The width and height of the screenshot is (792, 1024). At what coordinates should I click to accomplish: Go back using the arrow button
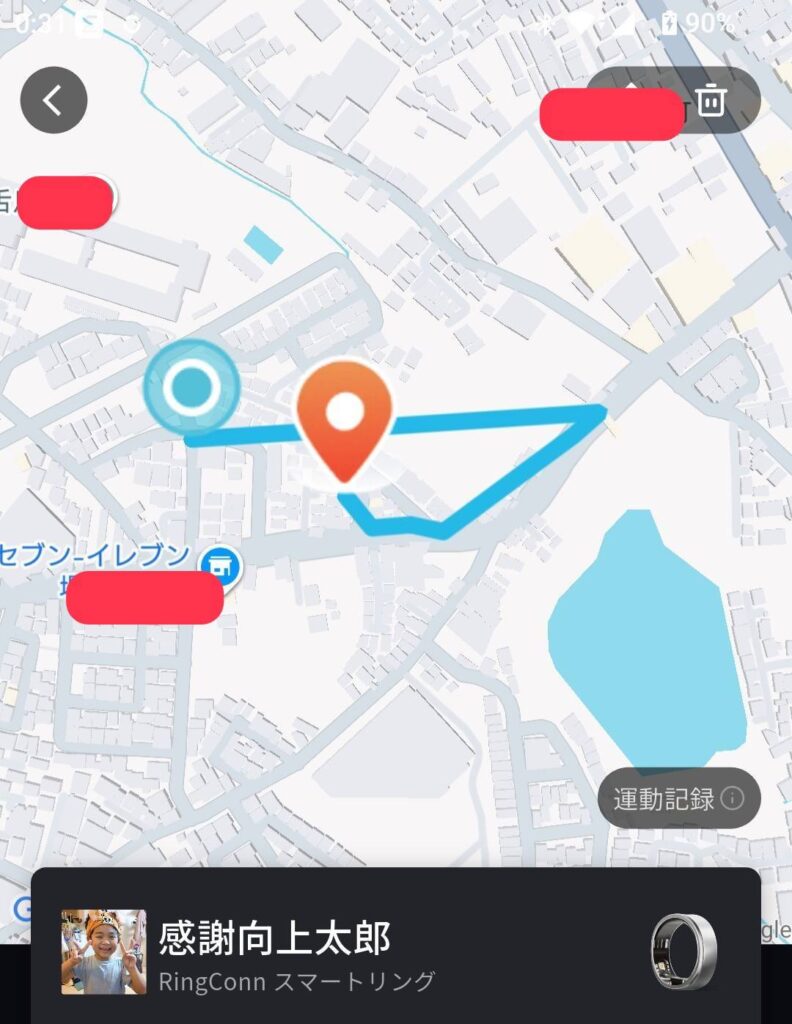click(54, 100)
